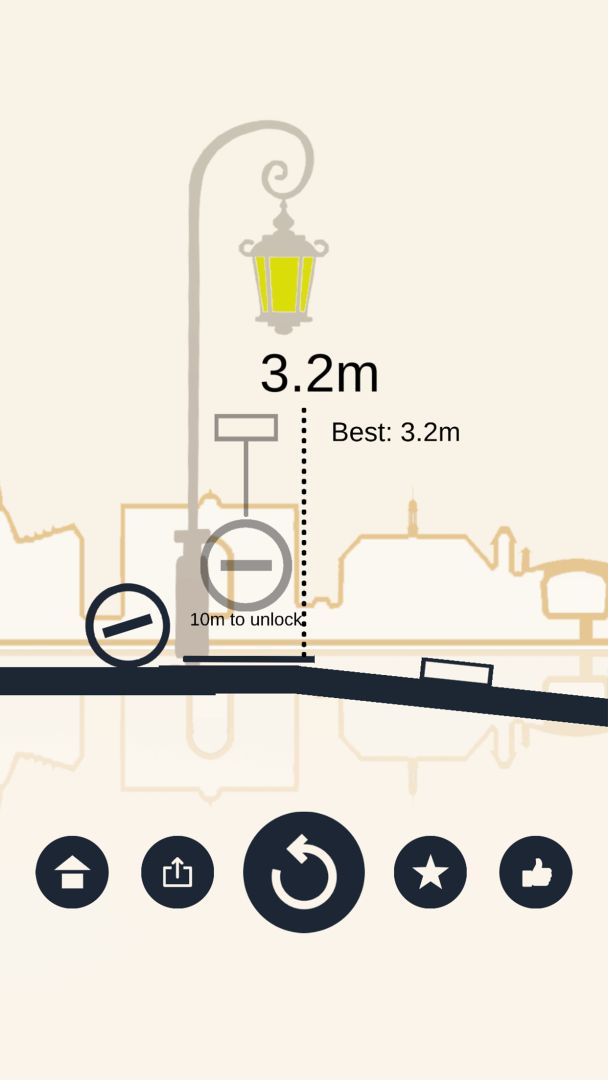The width and height of the screenshot is (608, 1080).
Task: Tap the thumbs-up like button
Action: pos(536,873)
